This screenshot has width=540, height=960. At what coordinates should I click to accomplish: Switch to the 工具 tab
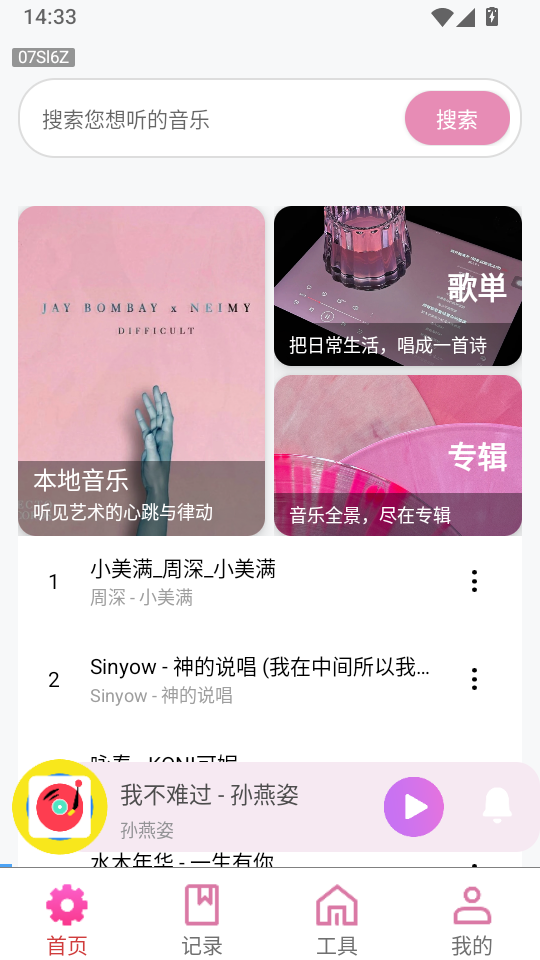click(337, 919)
